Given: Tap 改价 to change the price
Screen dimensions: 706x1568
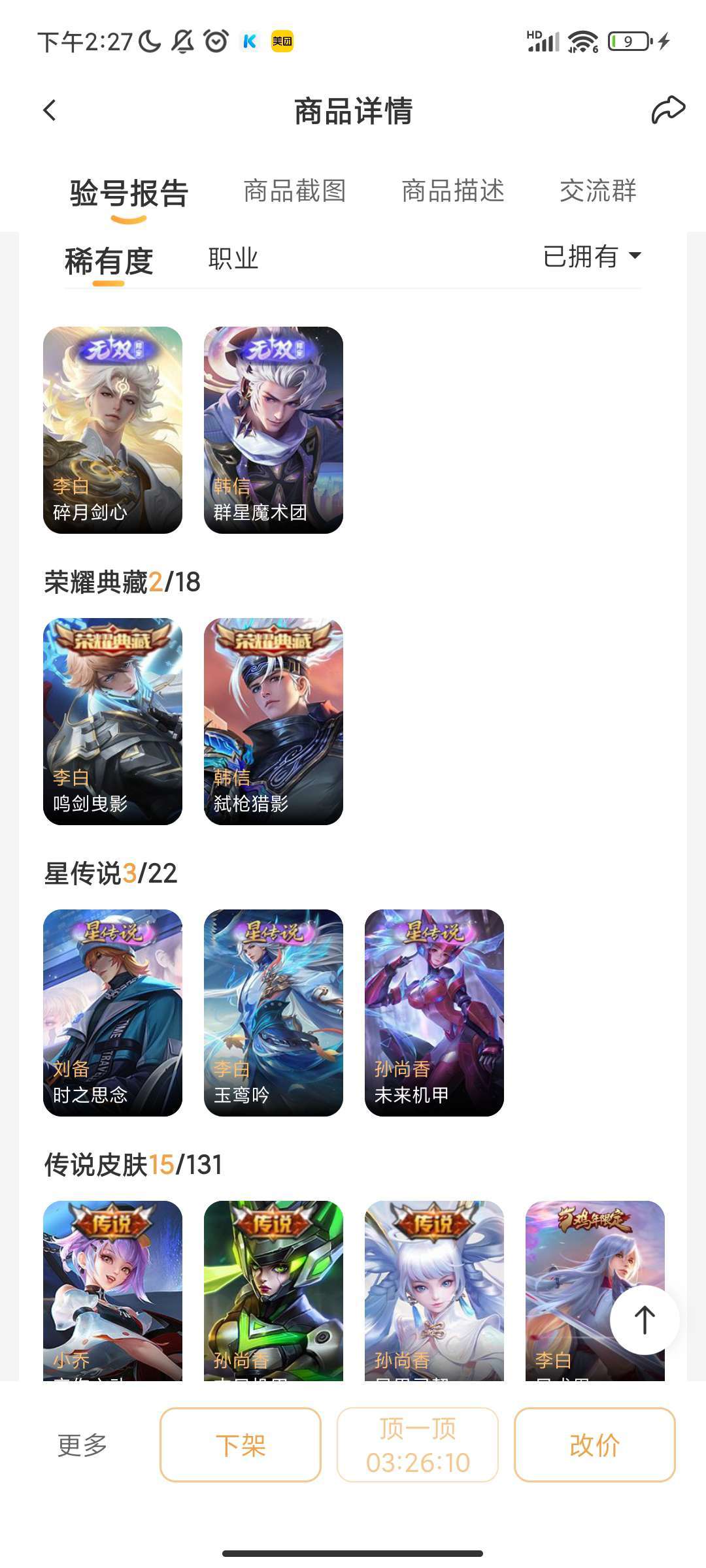Looking at the screenshot, I should coord(594,1445).
